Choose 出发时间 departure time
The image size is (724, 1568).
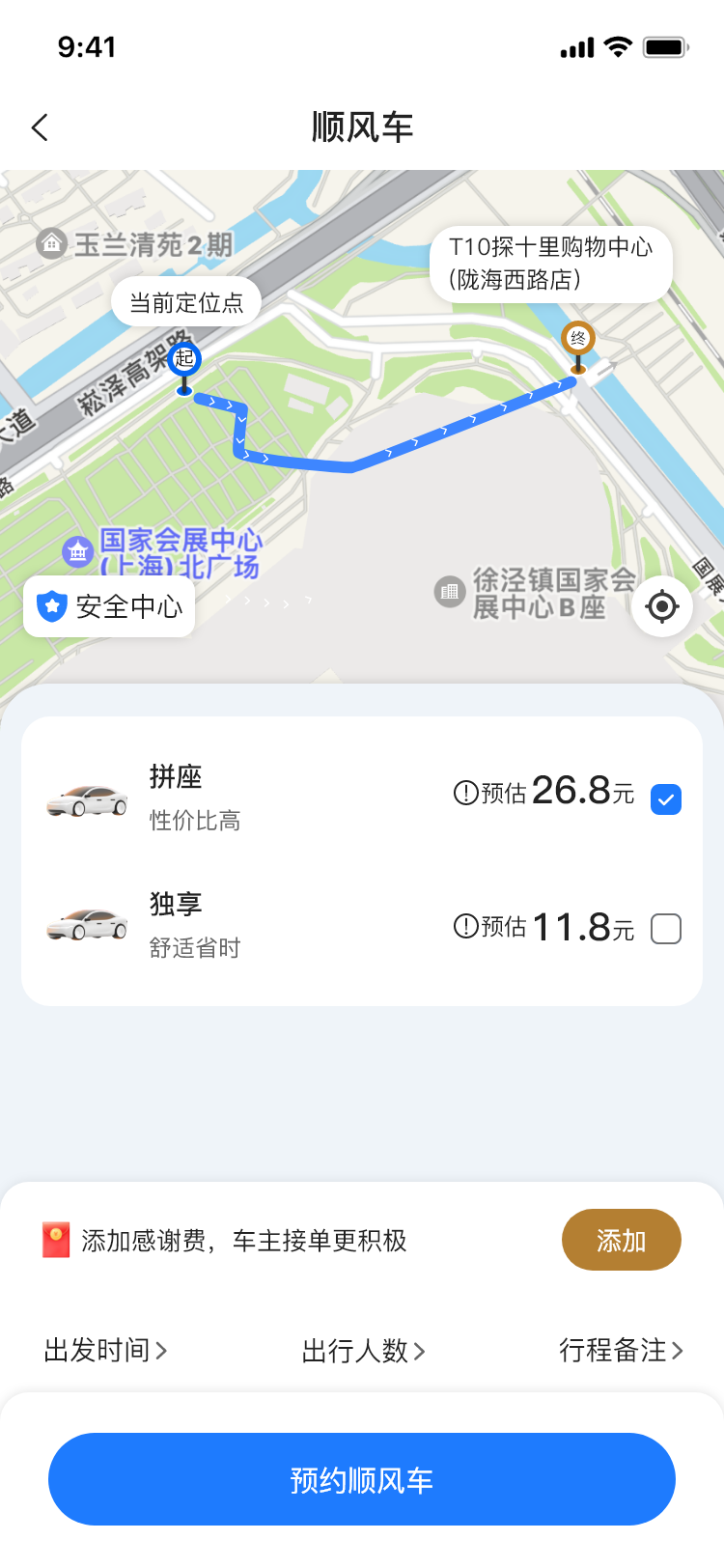(x=105, y=1350)
